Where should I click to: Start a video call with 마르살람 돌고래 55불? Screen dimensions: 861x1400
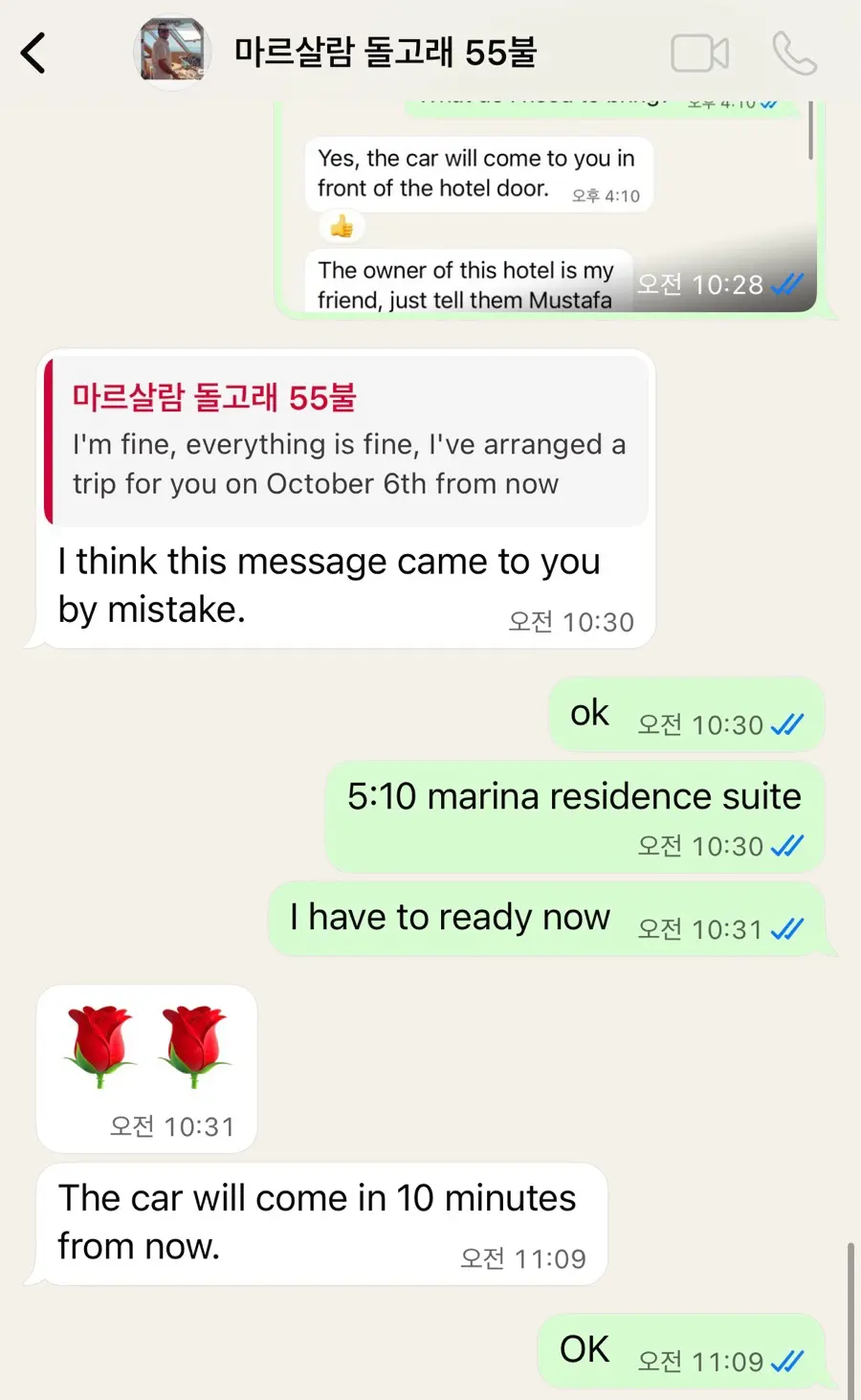coord(699,54)
